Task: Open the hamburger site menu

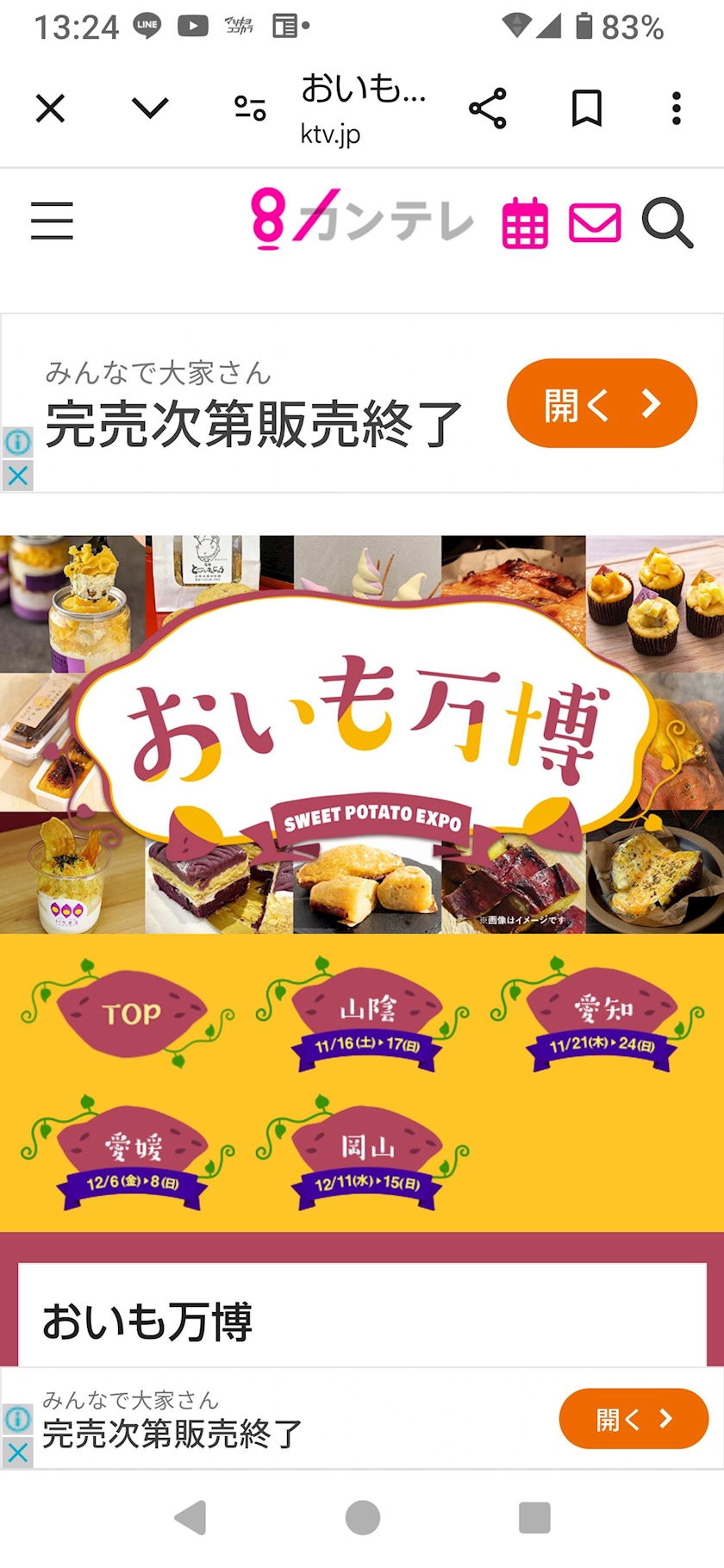Action: [52, 221]
